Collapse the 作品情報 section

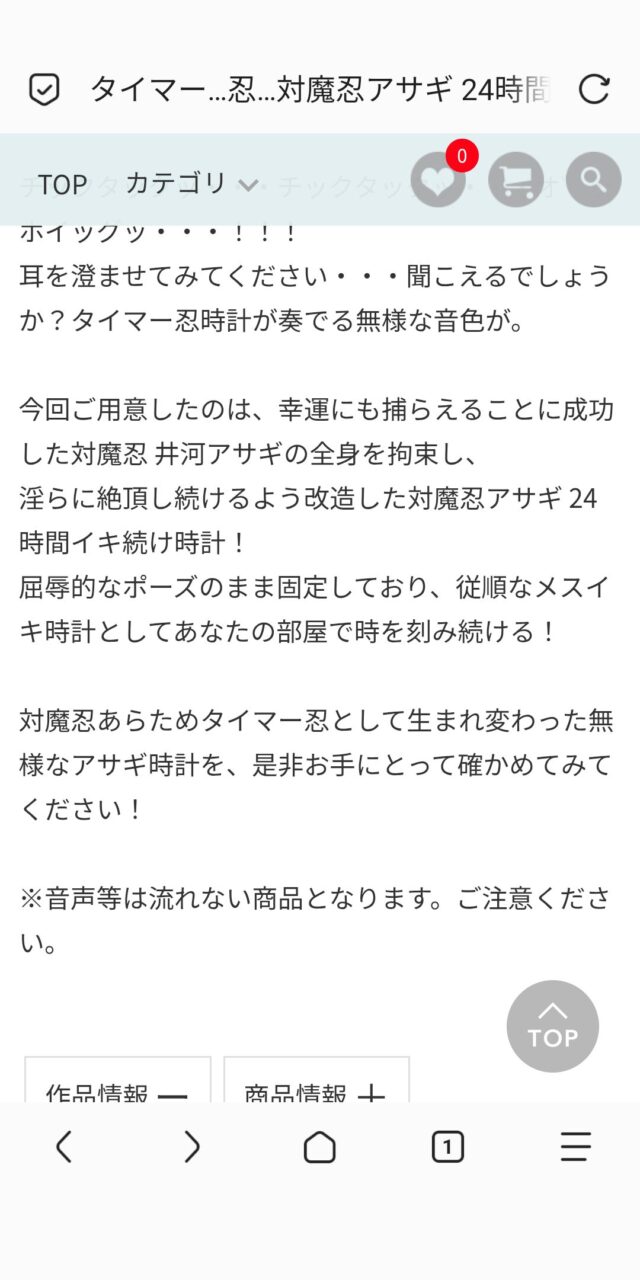118,1088
